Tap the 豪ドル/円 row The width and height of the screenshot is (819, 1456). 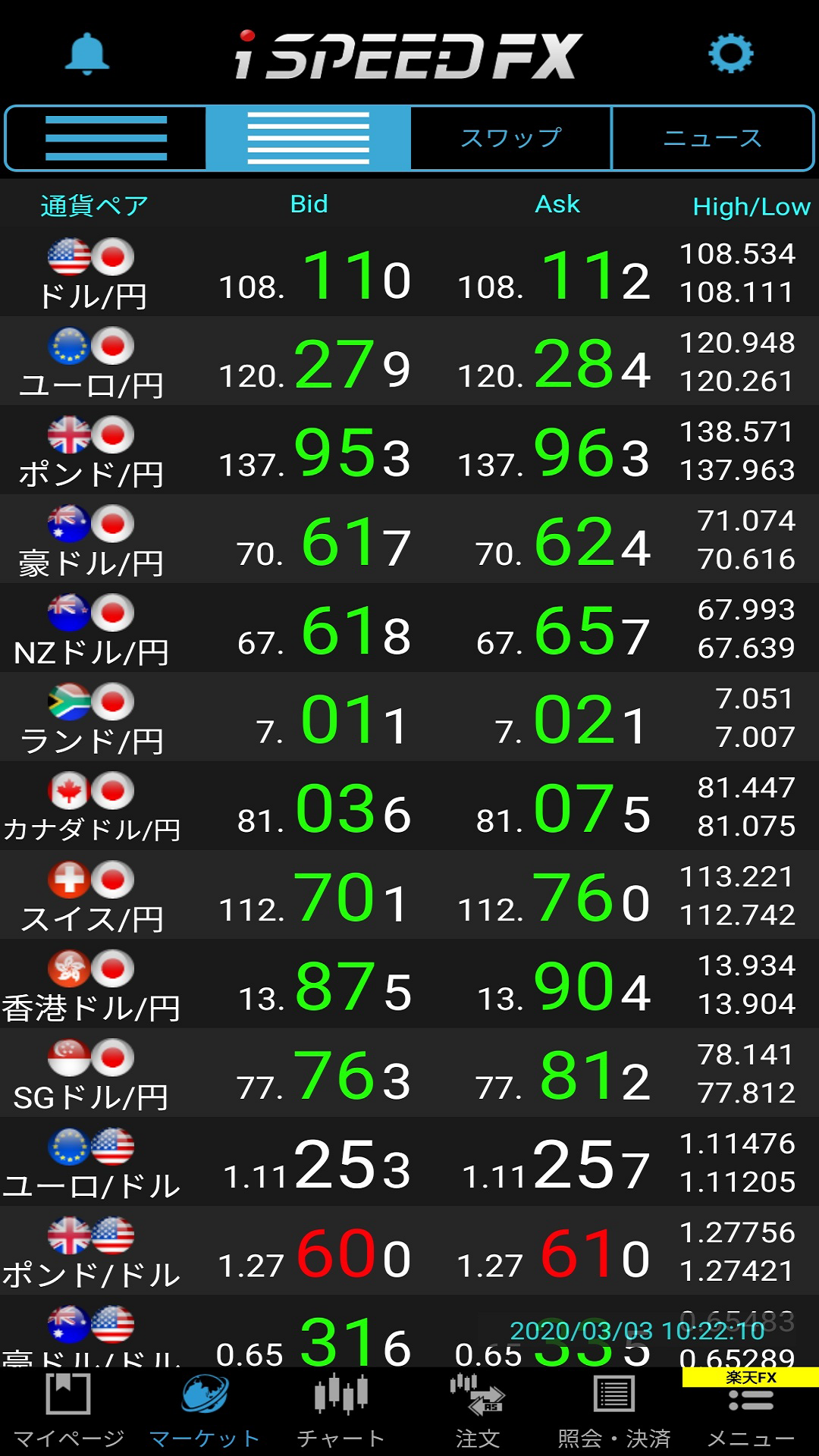point(409,539)
